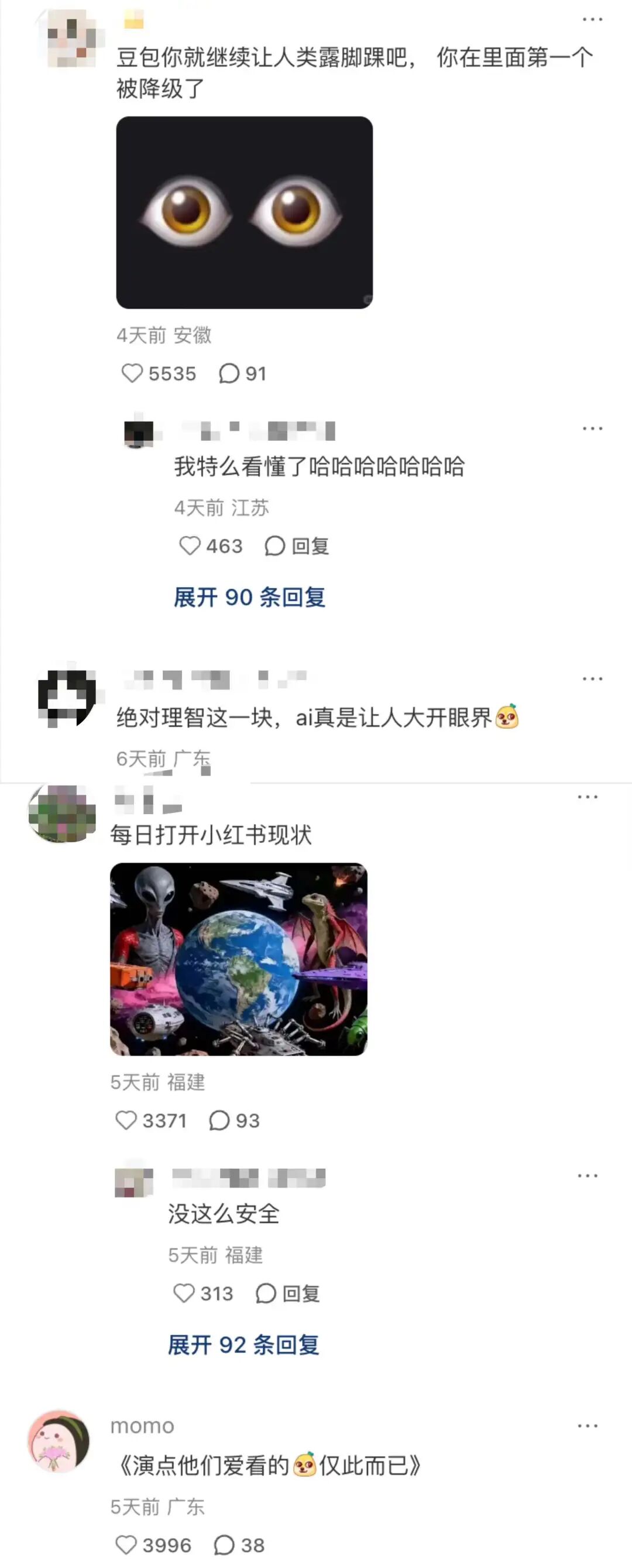Open overflow menu on momo's comment

pos(587,1426)
